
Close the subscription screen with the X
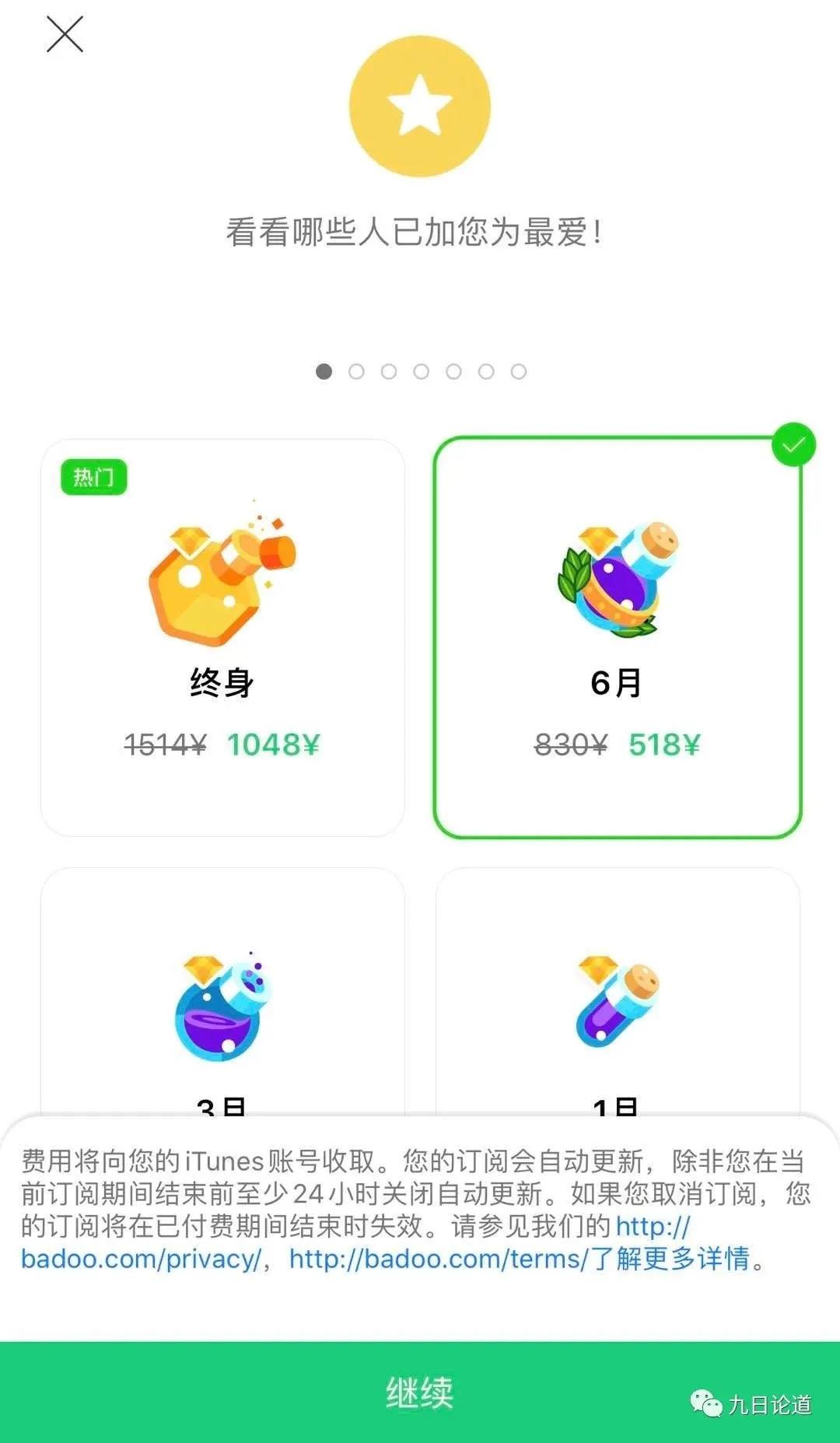click(x=66, y=34)
